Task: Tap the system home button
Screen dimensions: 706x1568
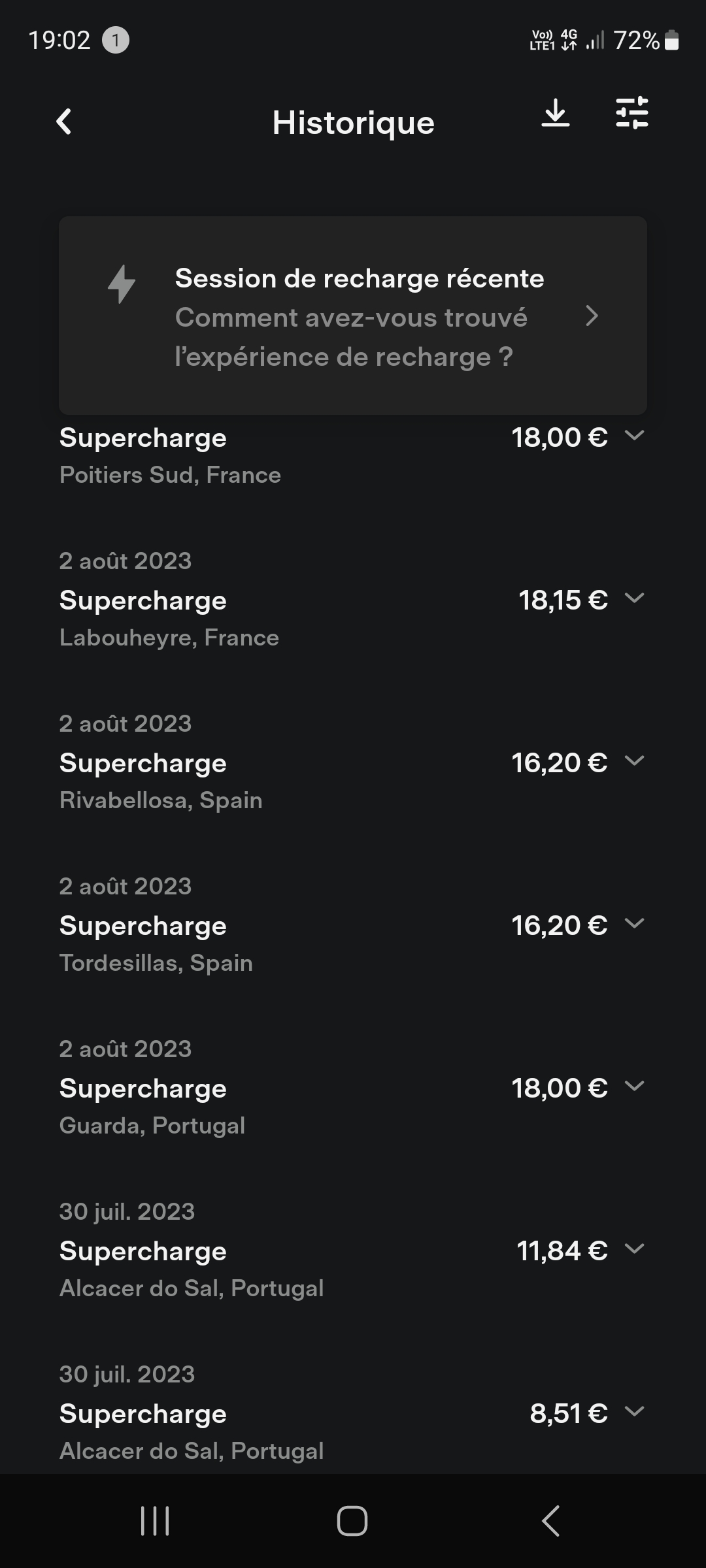Action: point(352,1521)
